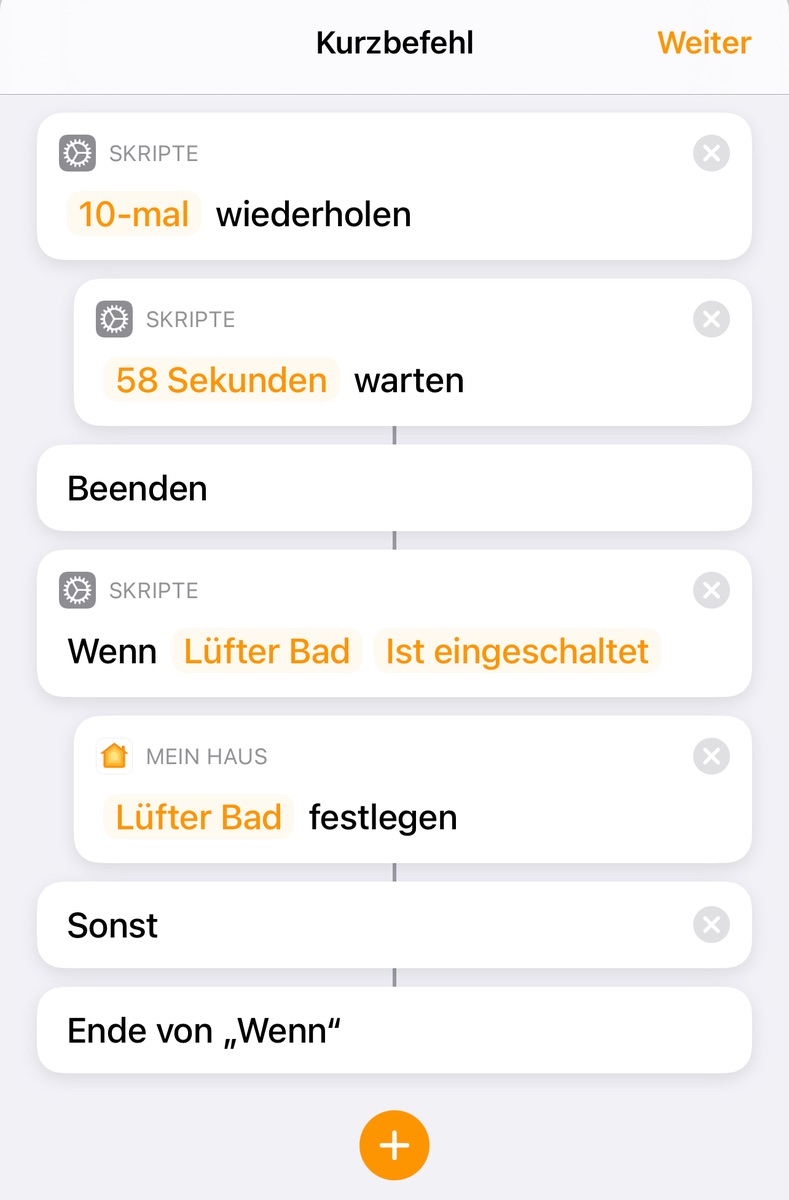This screenshot has width=789, height=1200.
Task: Remove the wiederholen action
Action: tap(711, 154)
